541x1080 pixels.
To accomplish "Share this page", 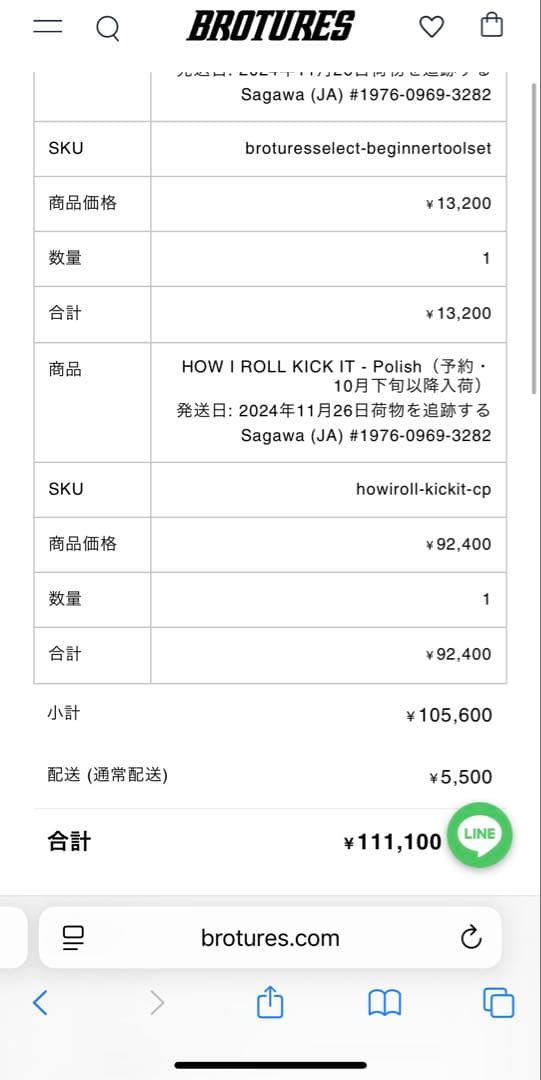I will [x=270, y=1001].
